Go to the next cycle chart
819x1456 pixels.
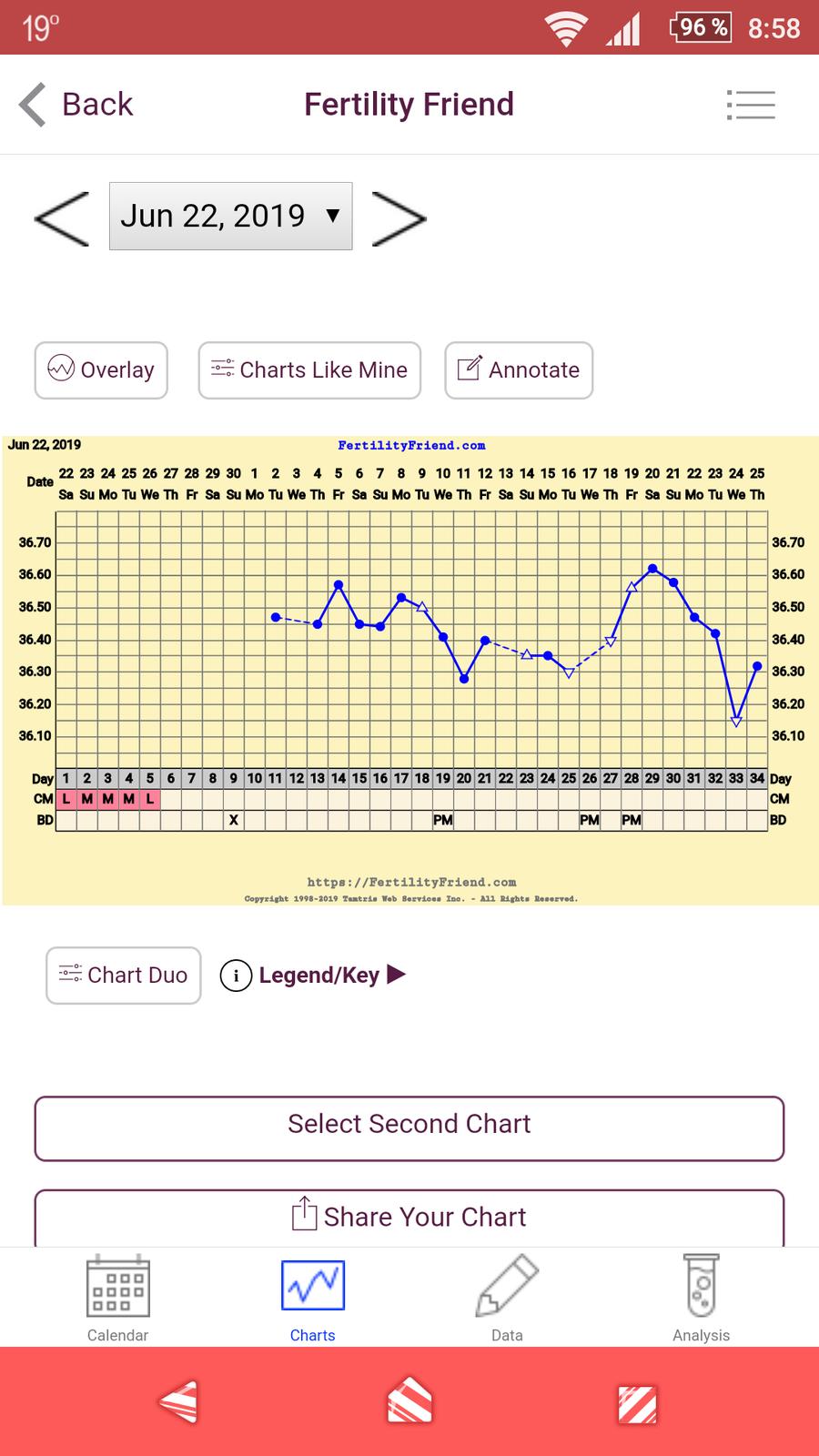click(x=399, y=218)
